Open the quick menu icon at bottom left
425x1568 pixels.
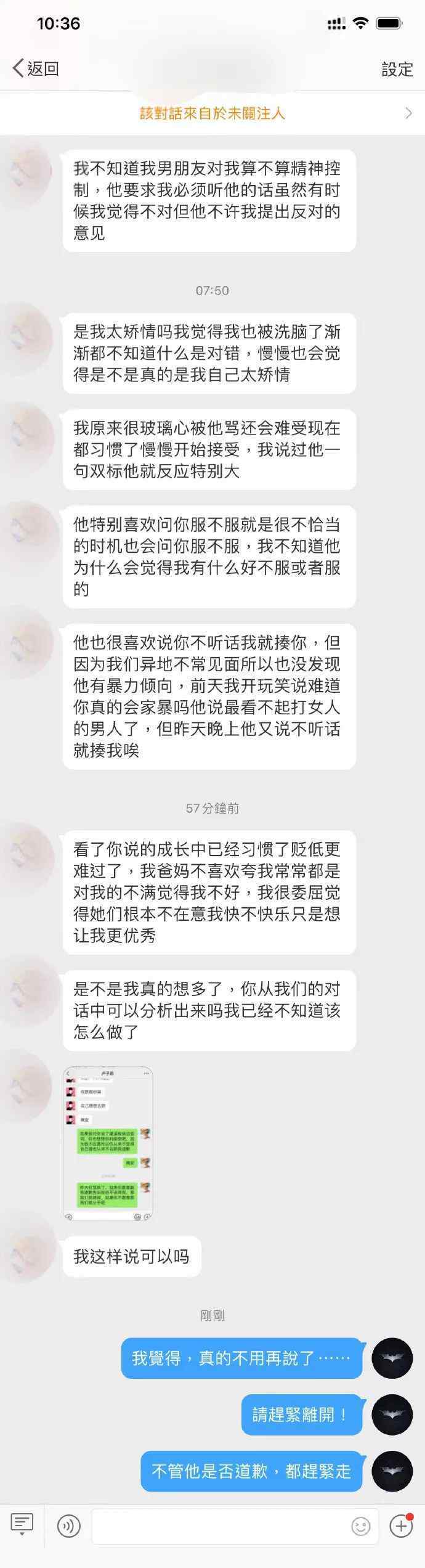(22, 1525)
